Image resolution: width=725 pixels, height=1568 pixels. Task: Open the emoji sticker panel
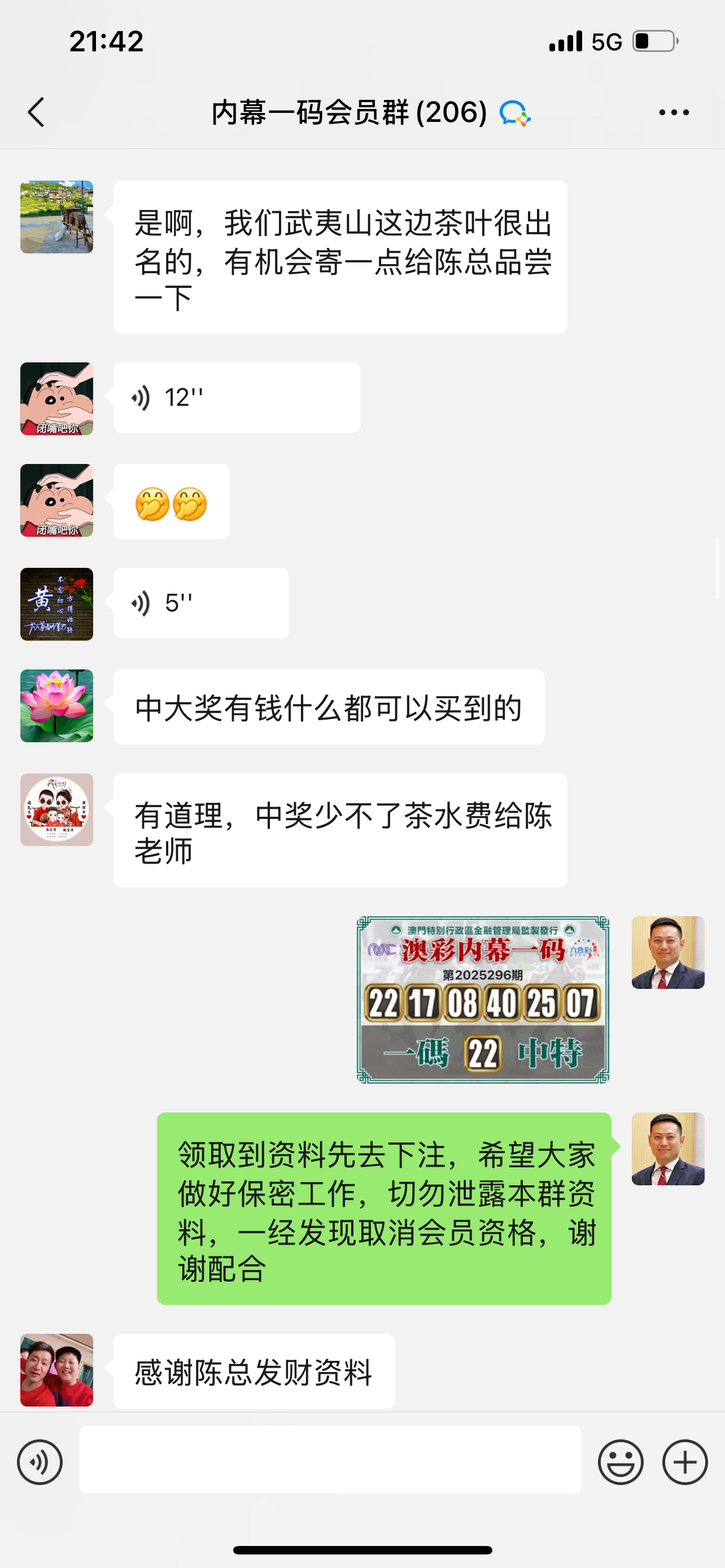[621, 1462]
